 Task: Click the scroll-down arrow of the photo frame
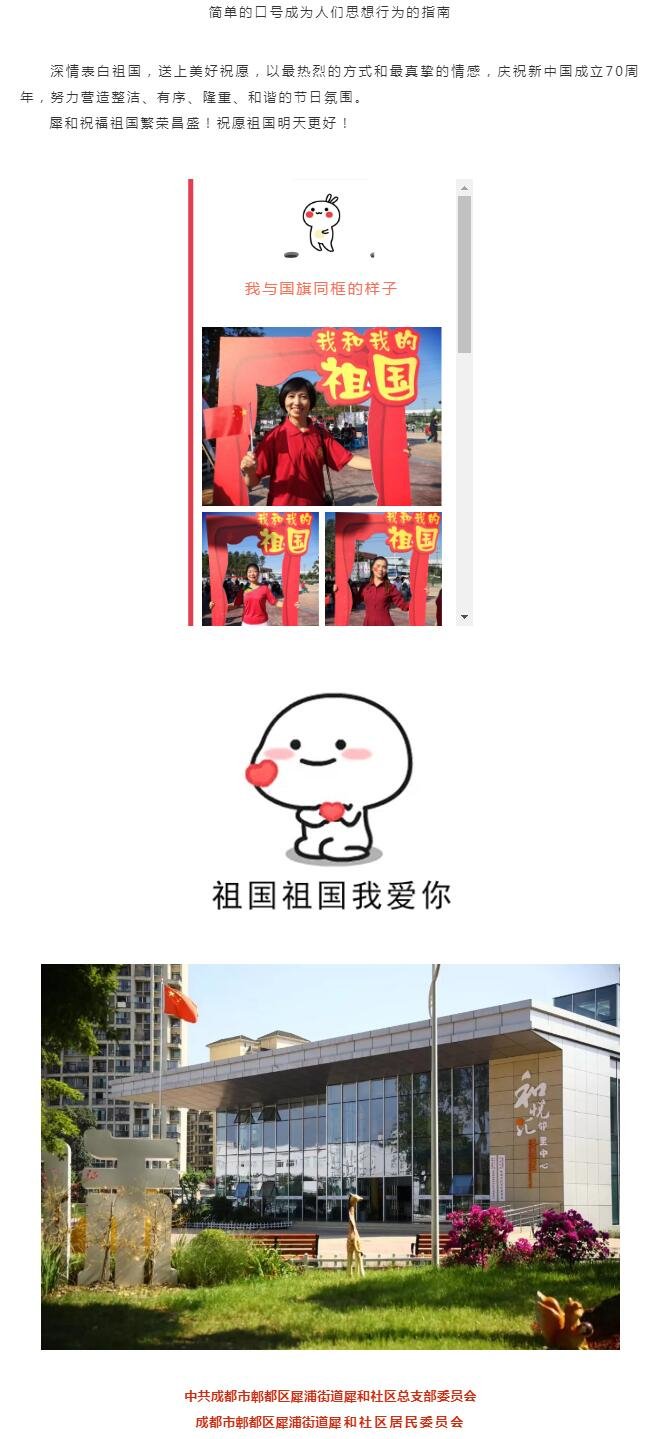(x=464, y=617)
